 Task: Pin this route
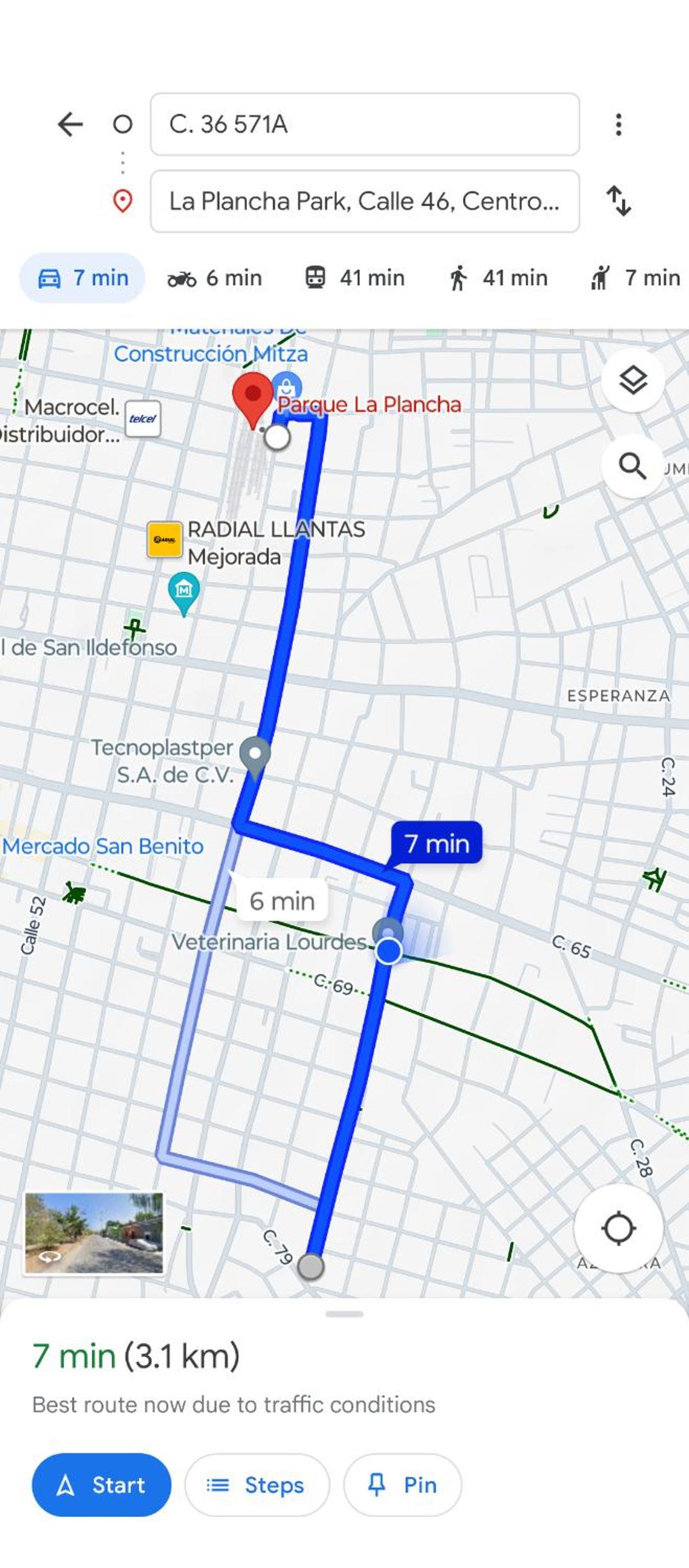coord(403,1485)
